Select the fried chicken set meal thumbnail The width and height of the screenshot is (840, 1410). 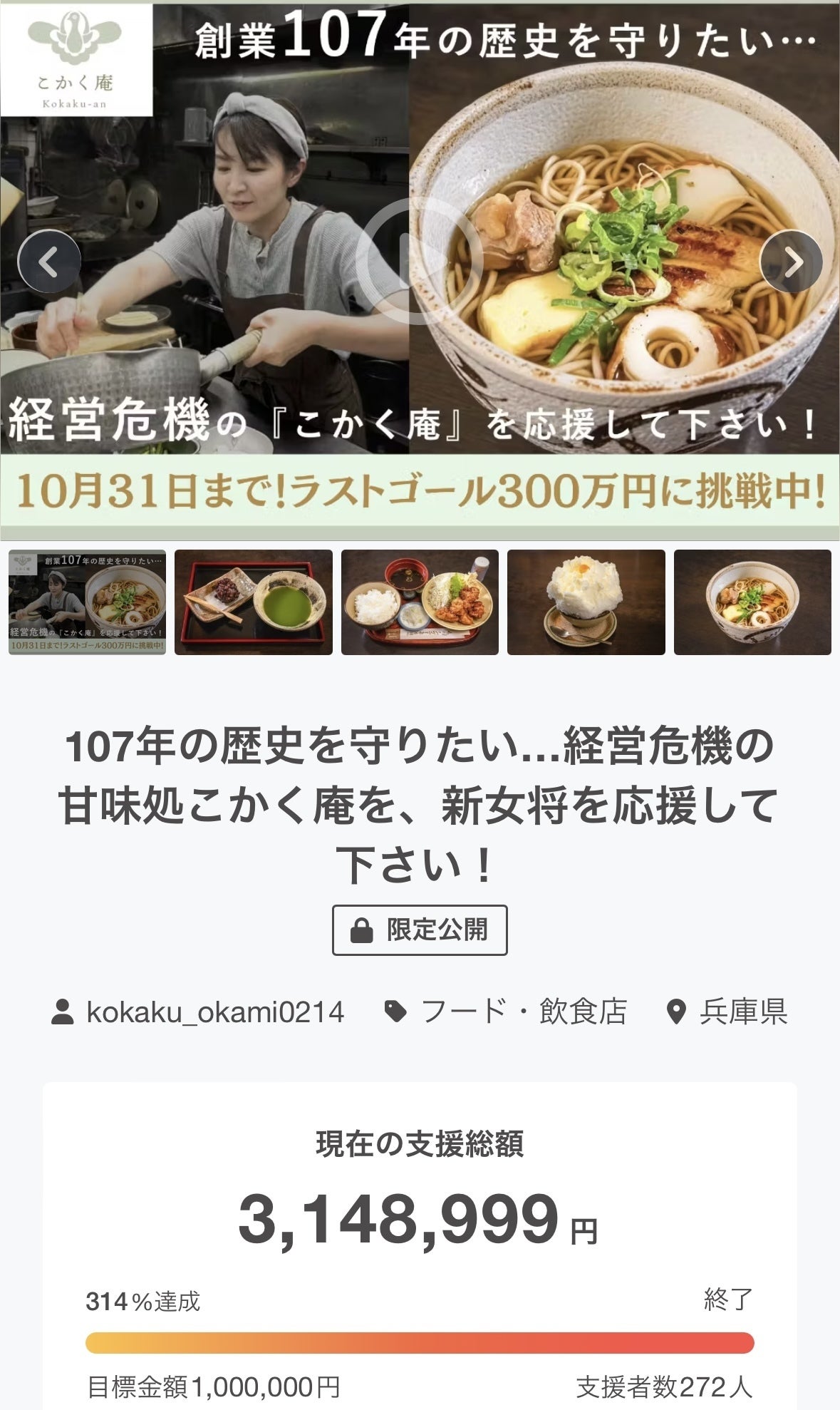pos(420,602)
